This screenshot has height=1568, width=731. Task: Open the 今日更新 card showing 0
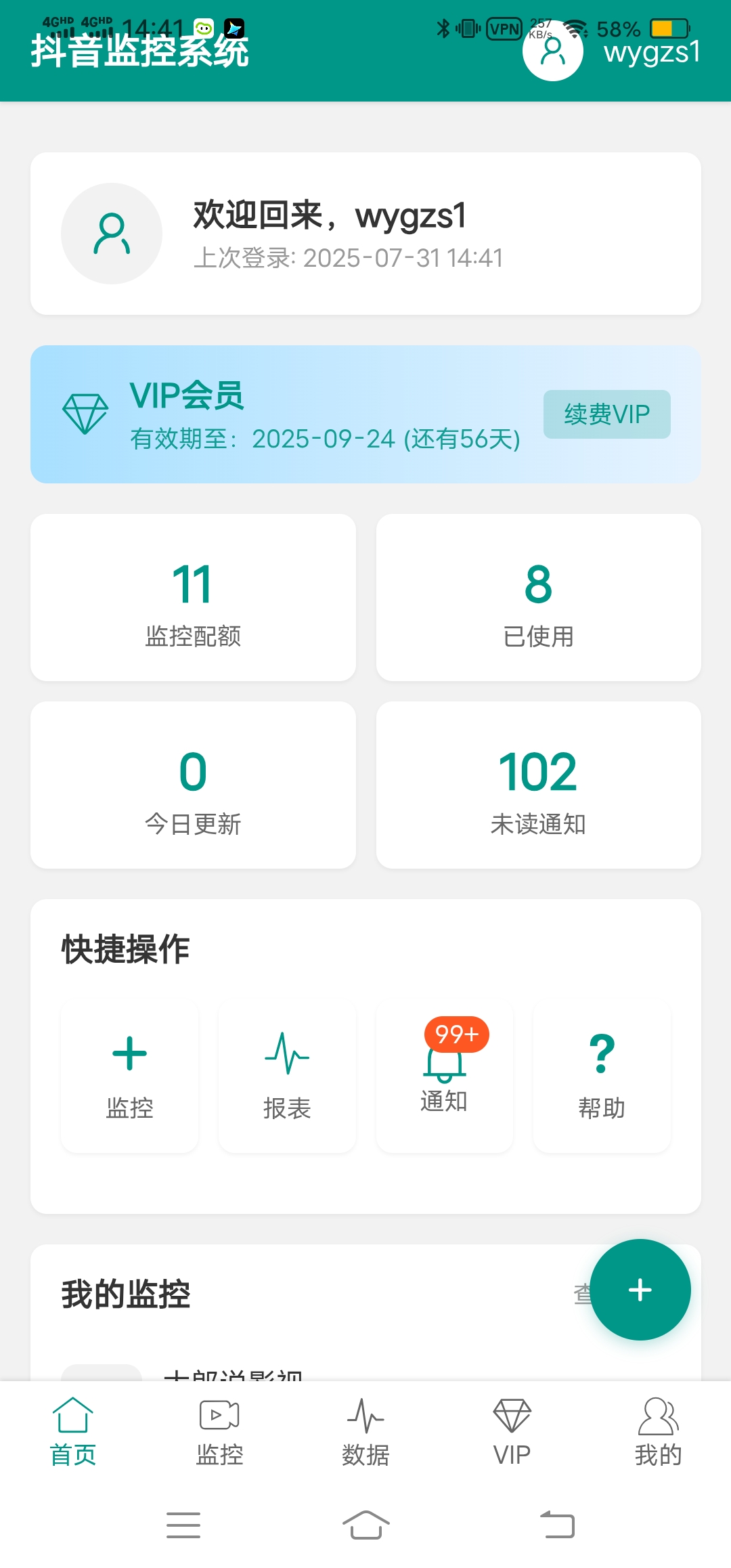(x=193, y=785)
